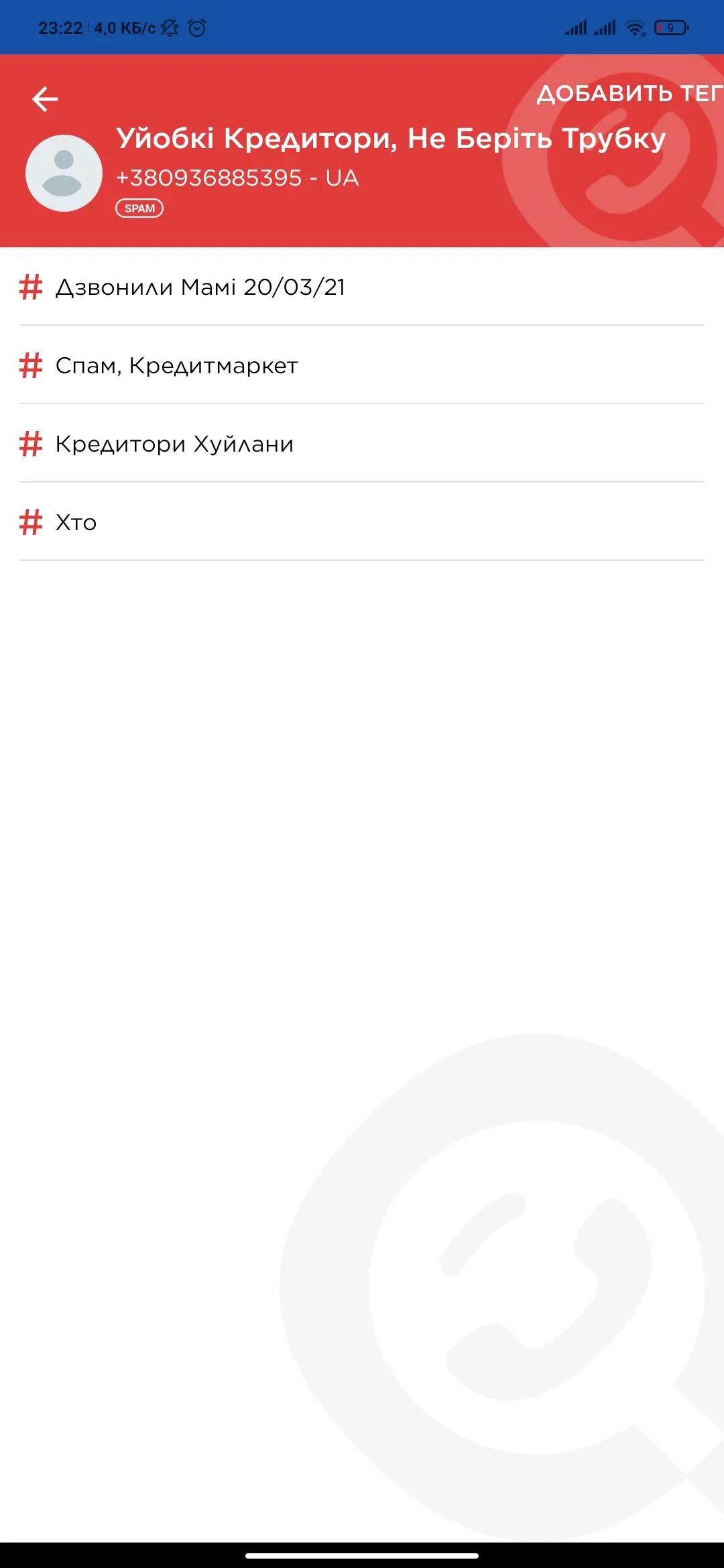Viewport: 724px width, 1568px height.
Task: Go back using the header arrow
Action: point(45,99)
